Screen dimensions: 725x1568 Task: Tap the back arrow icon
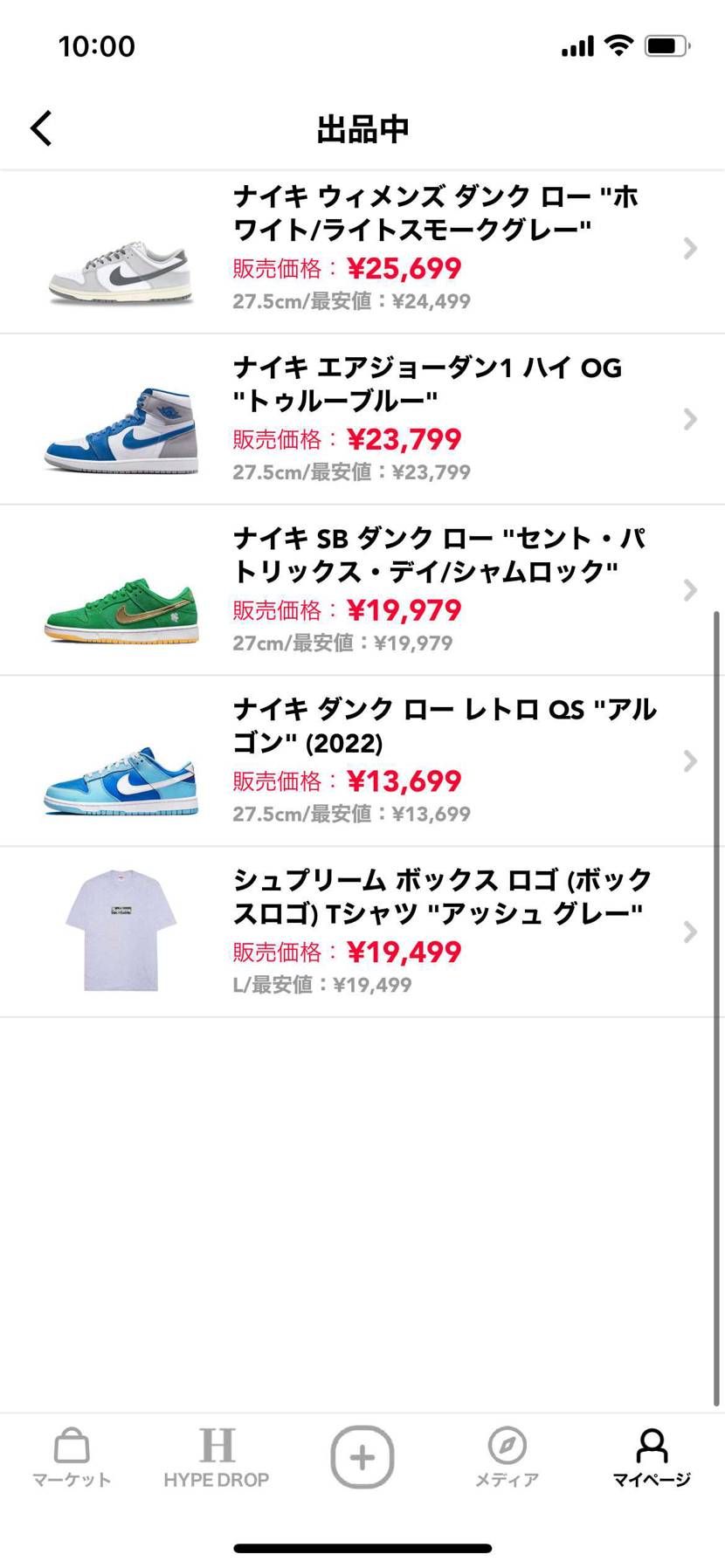[x=40, y=127]
